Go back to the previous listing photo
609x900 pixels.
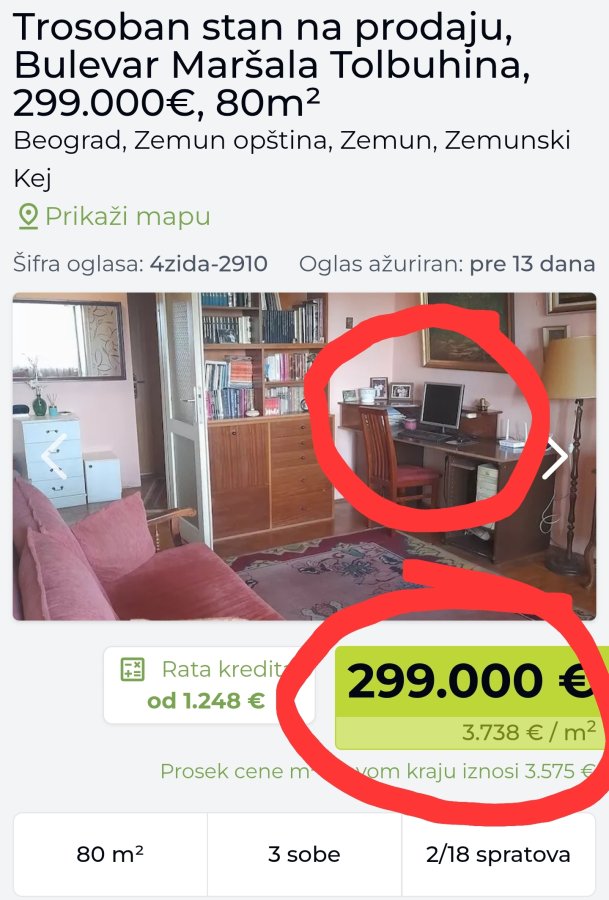pyautogui.click(x=52, y=457)
